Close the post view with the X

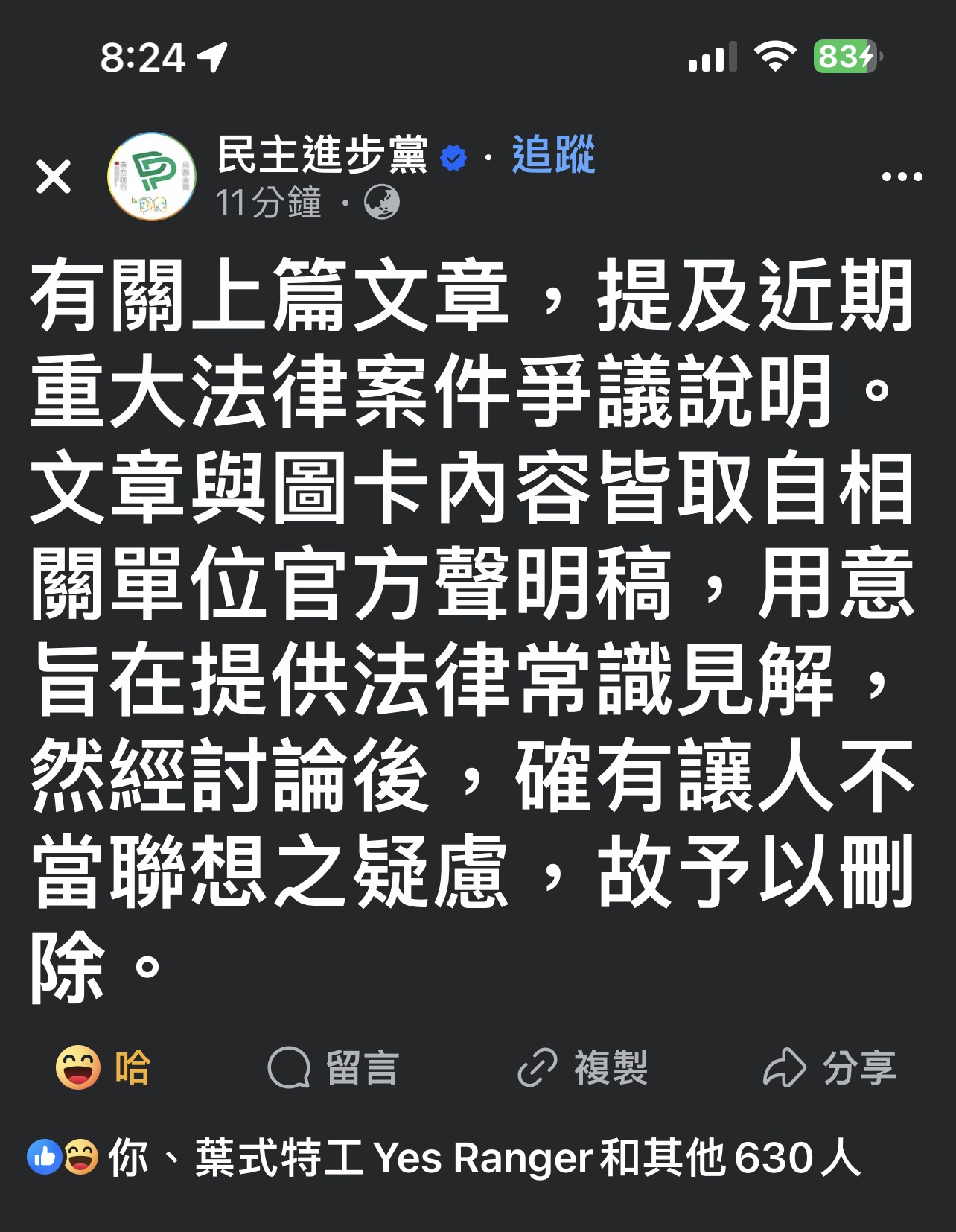click(x=54, y=177)
